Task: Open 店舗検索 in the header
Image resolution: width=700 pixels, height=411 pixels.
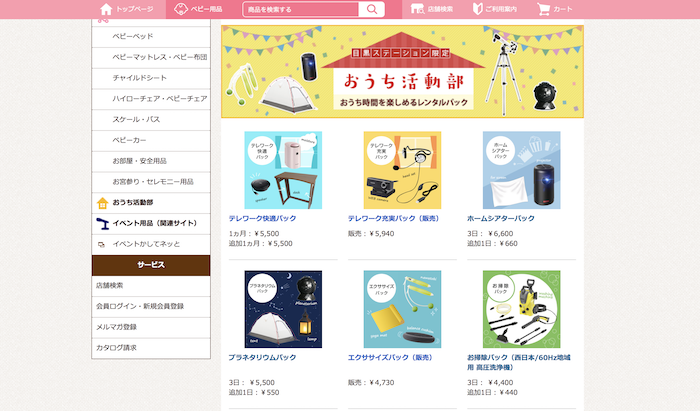Action: [x=432, y=9]
